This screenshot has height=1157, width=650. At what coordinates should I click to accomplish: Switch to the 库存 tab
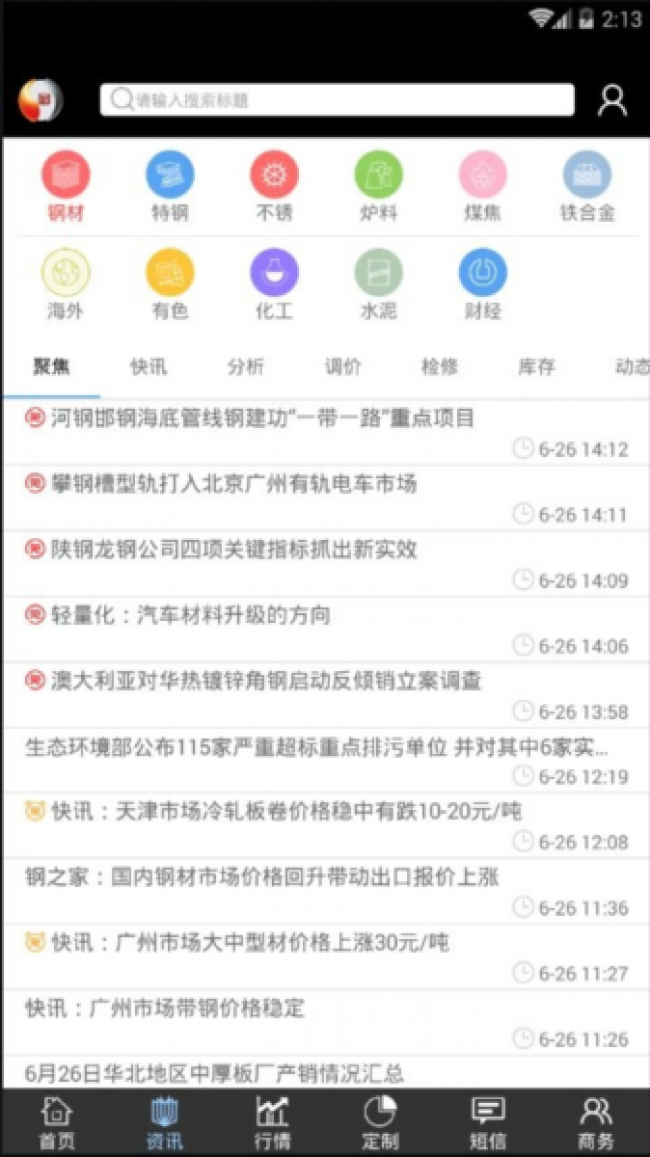pyautogui.click(x=537, y=367)
